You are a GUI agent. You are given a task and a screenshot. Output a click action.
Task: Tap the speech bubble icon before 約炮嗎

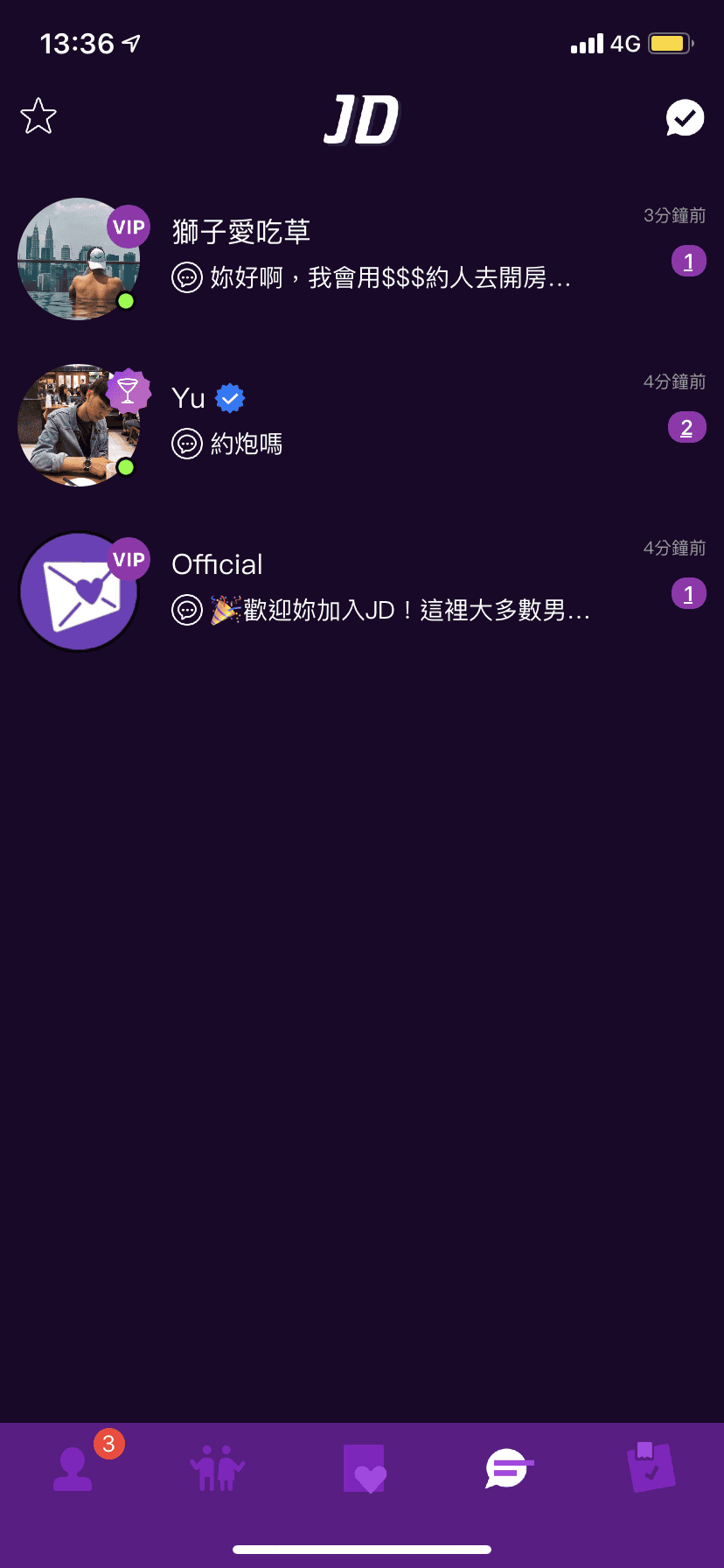187,444
